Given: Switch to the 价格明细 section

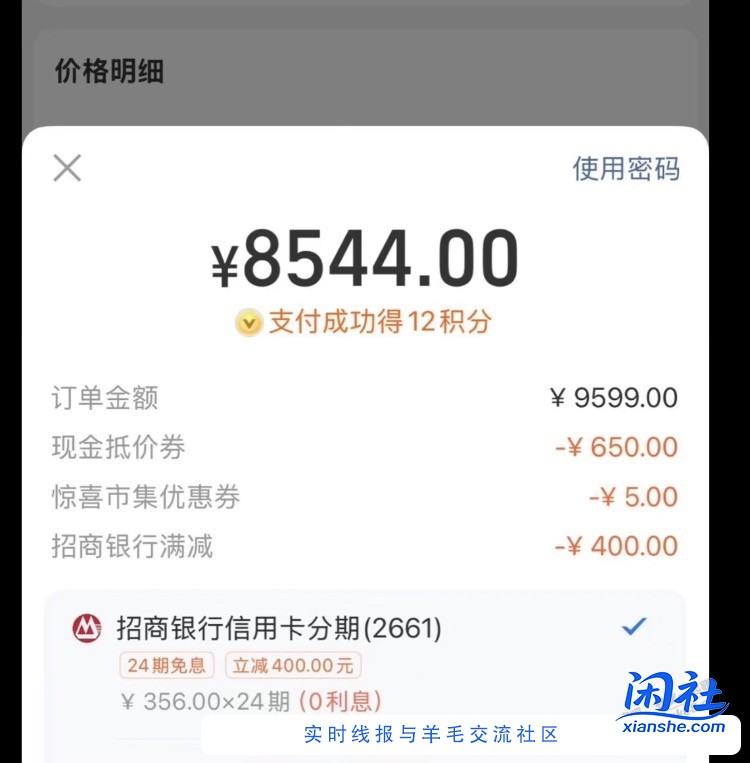Looking at the screenshot, I should click(x=110, y=72).
